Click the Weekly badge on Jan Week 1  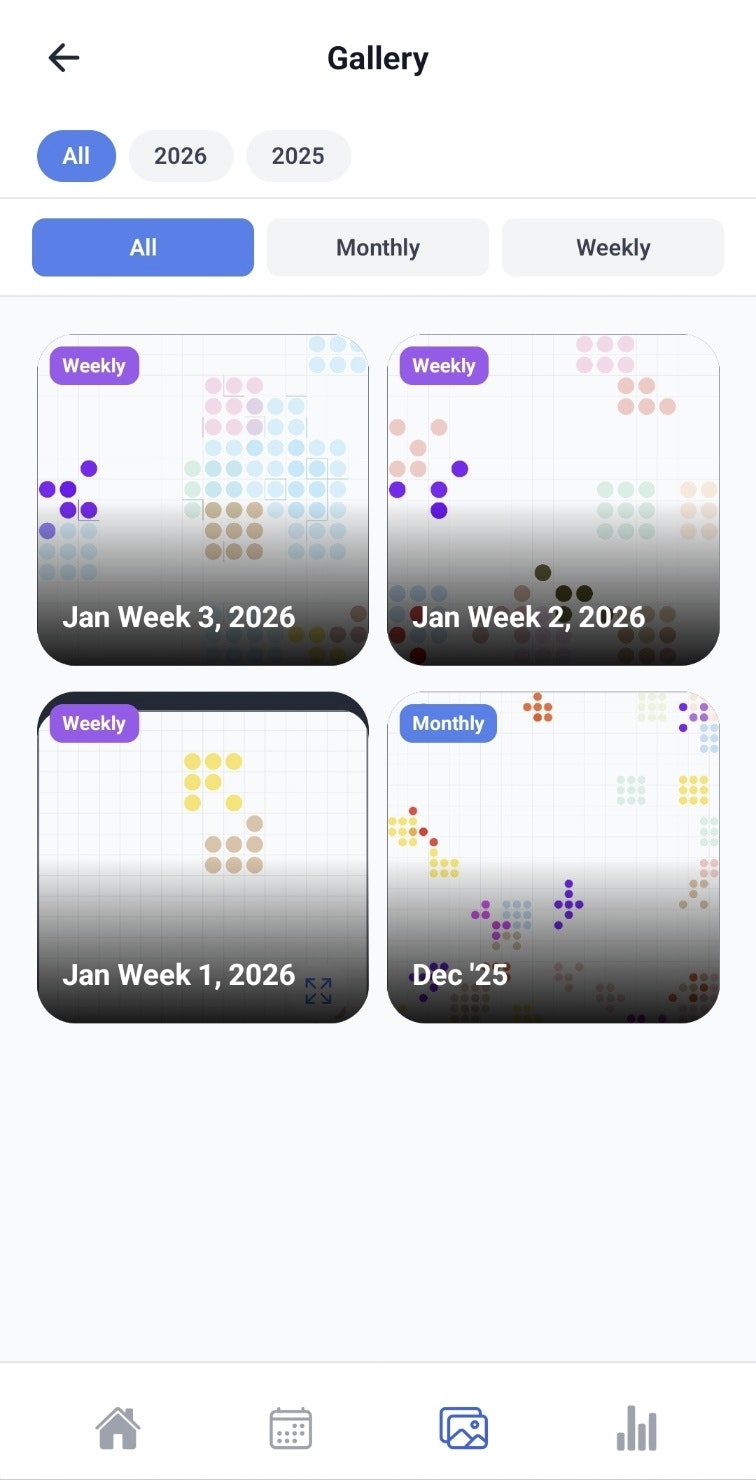92,723
